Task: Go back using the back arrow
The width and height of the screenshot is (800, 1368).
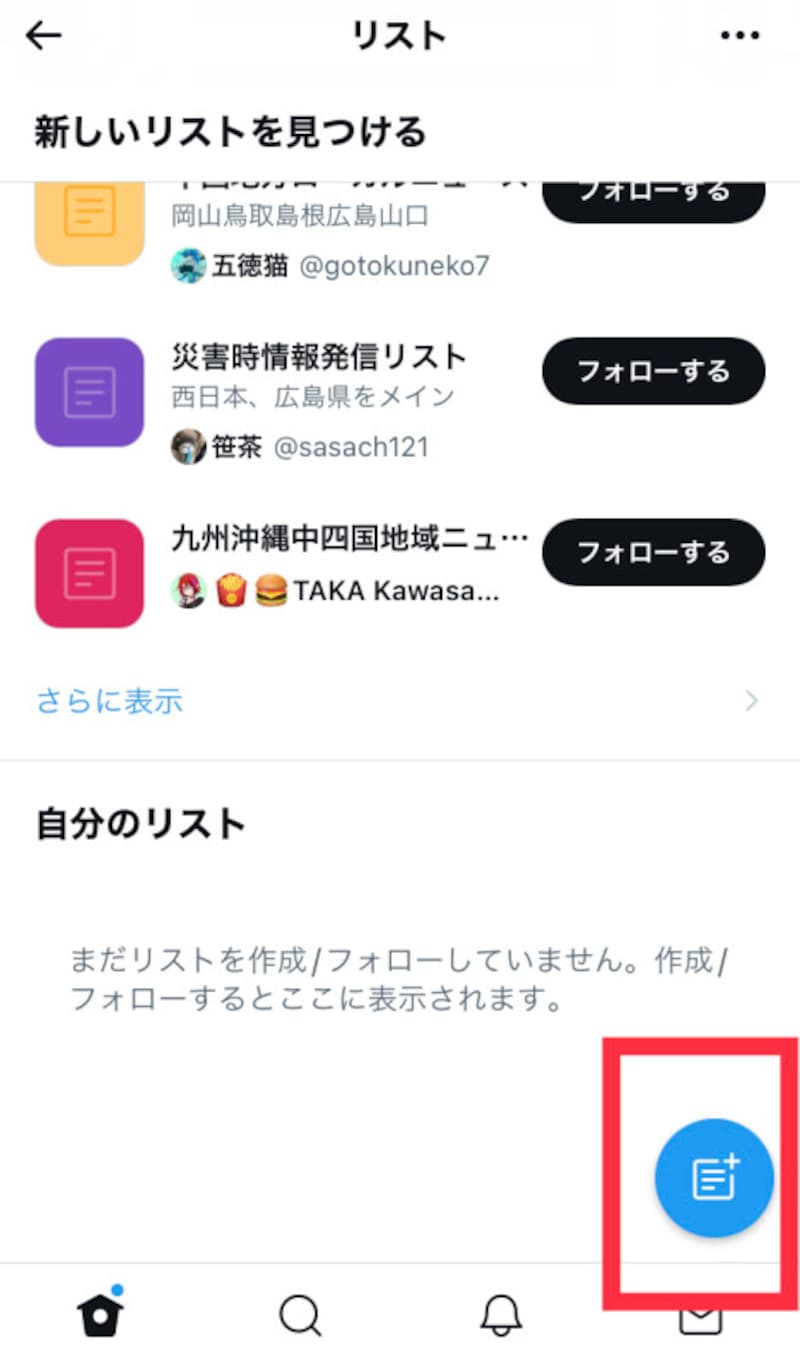Action: click(42, 34)
